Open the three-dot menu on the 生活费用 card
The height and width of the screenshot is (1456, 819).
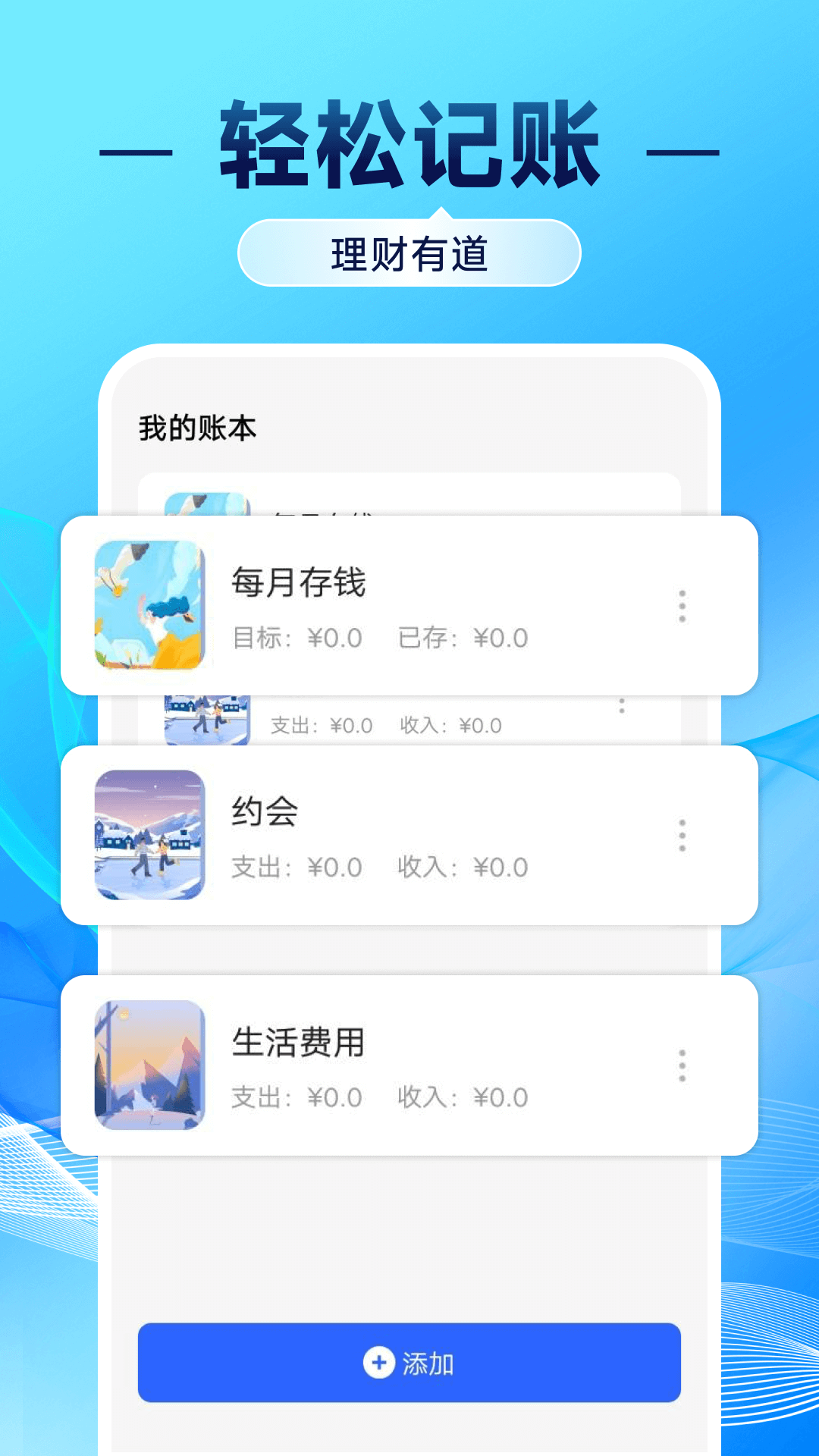coord(682,1065)
